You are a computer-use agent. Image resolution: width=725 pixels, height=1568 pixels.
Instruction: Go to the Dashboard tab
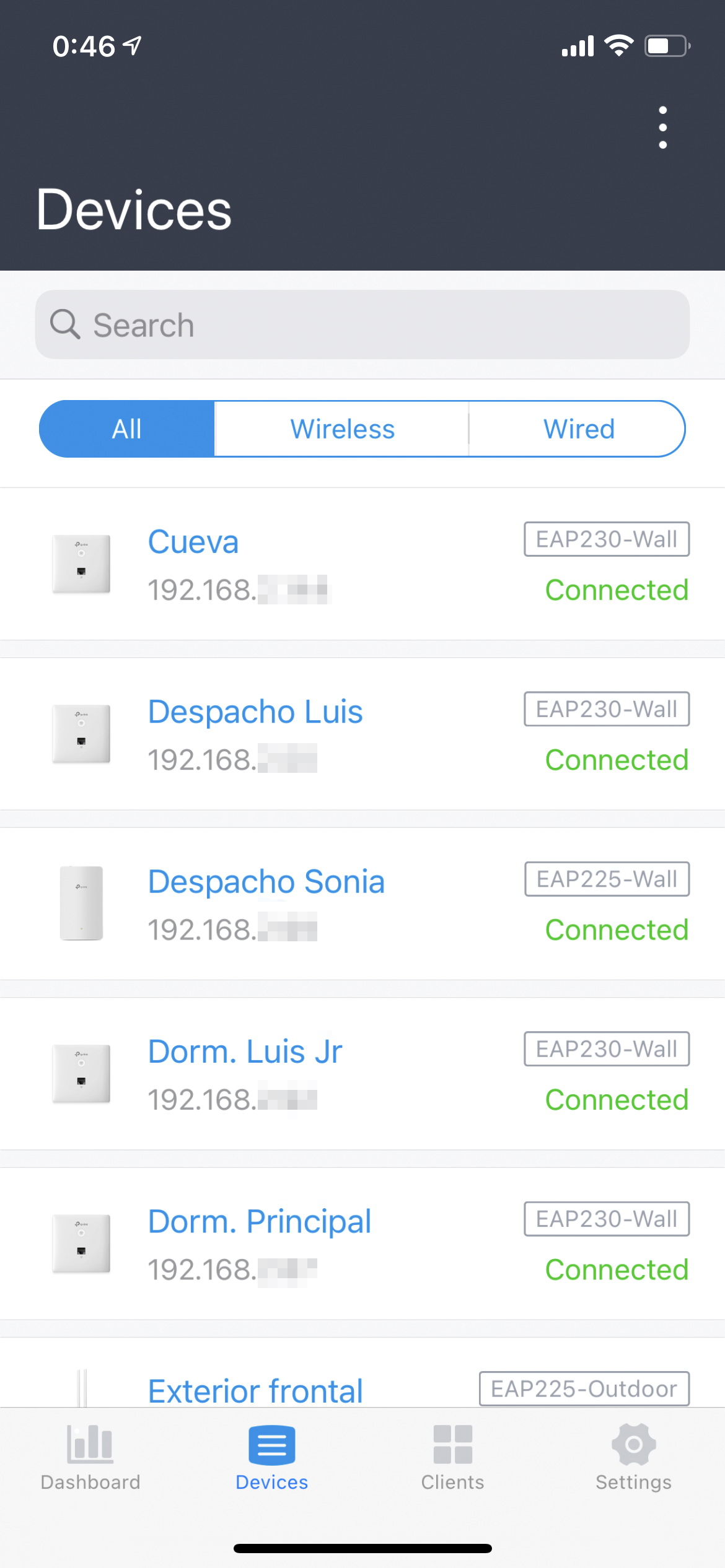tap(90, 1458)
